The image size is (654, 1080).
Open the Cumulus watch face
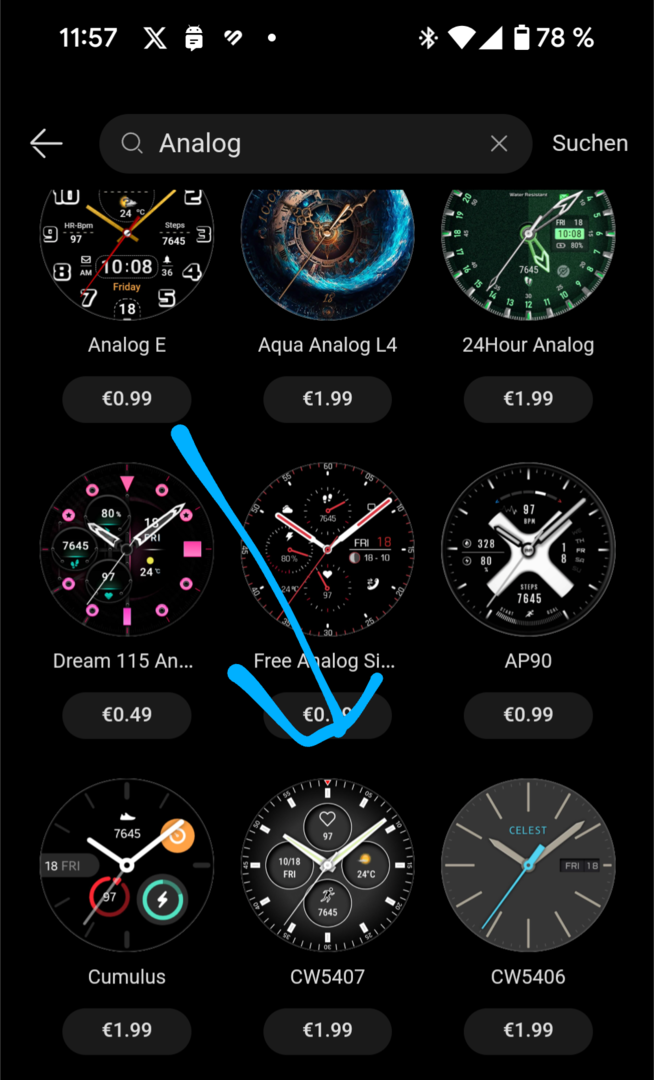point(127,865)
